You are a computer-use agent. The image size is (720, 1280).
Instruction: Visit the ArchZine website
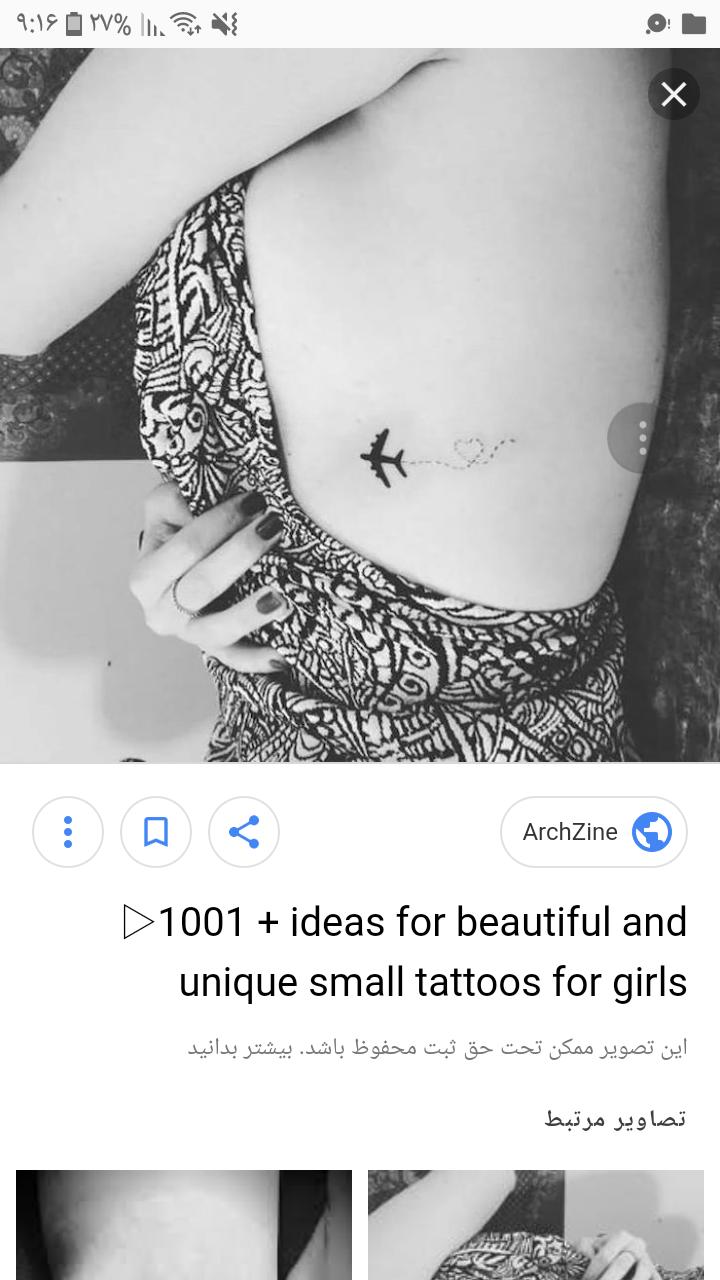594,831
